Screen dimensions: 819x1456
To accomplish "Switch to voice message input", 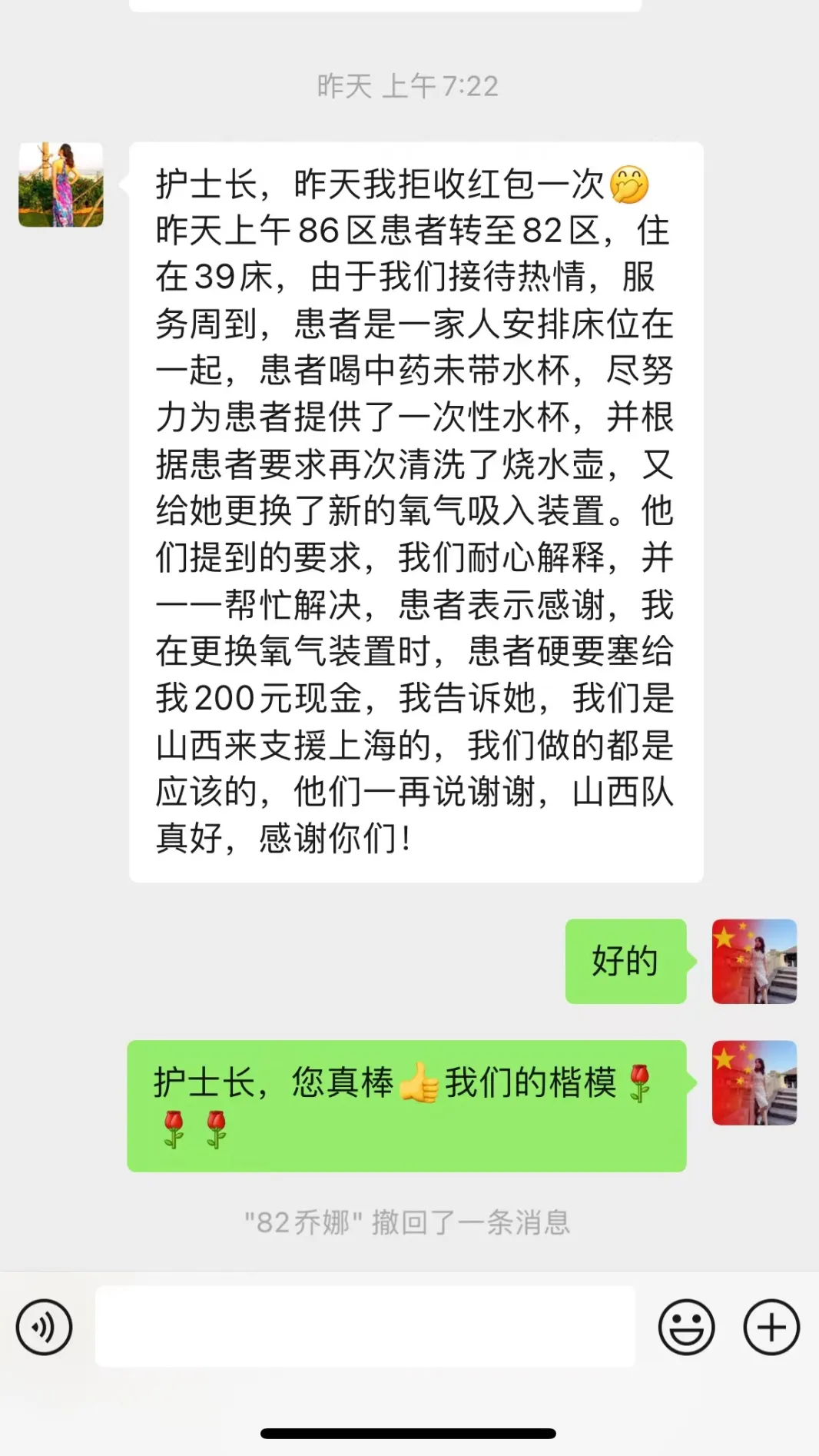I will 44,1327.
